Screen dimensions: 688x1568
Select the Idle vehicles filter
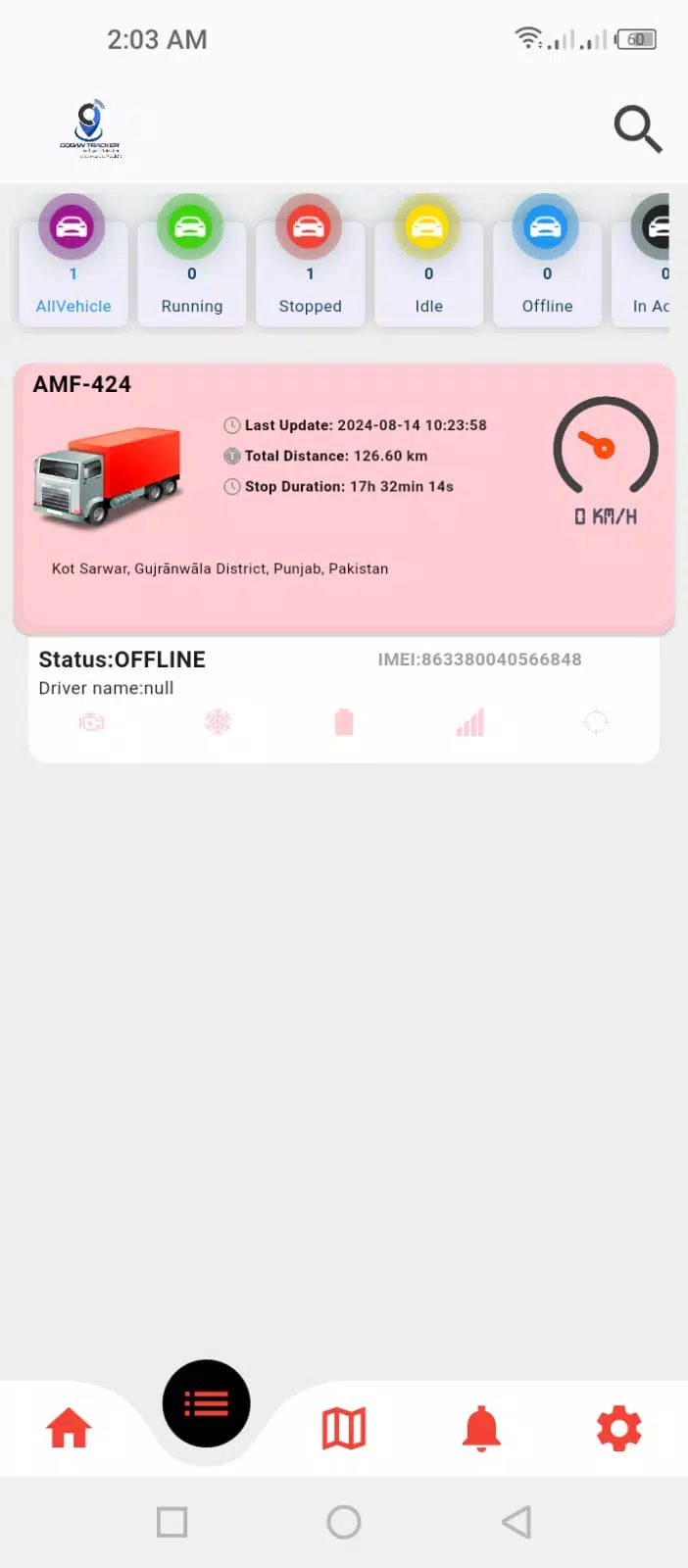click(x=428, y=263)
